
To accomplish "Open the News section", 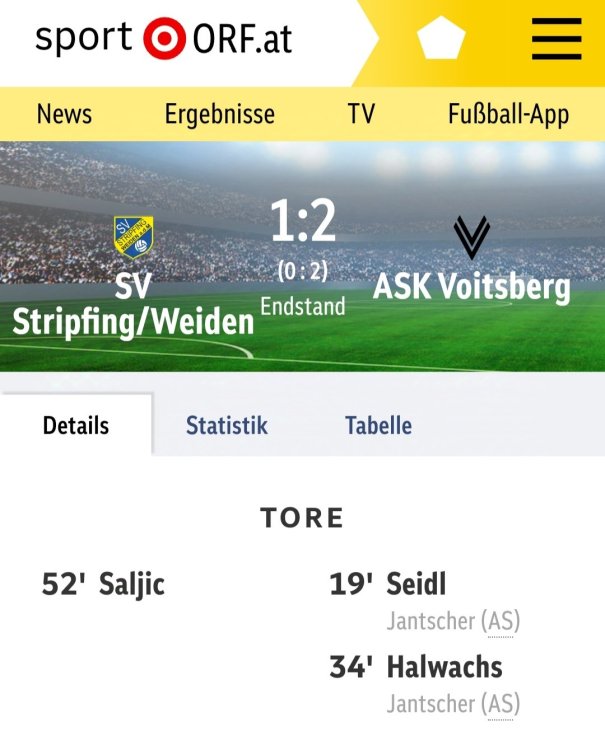I will click(x=64, y=114).
